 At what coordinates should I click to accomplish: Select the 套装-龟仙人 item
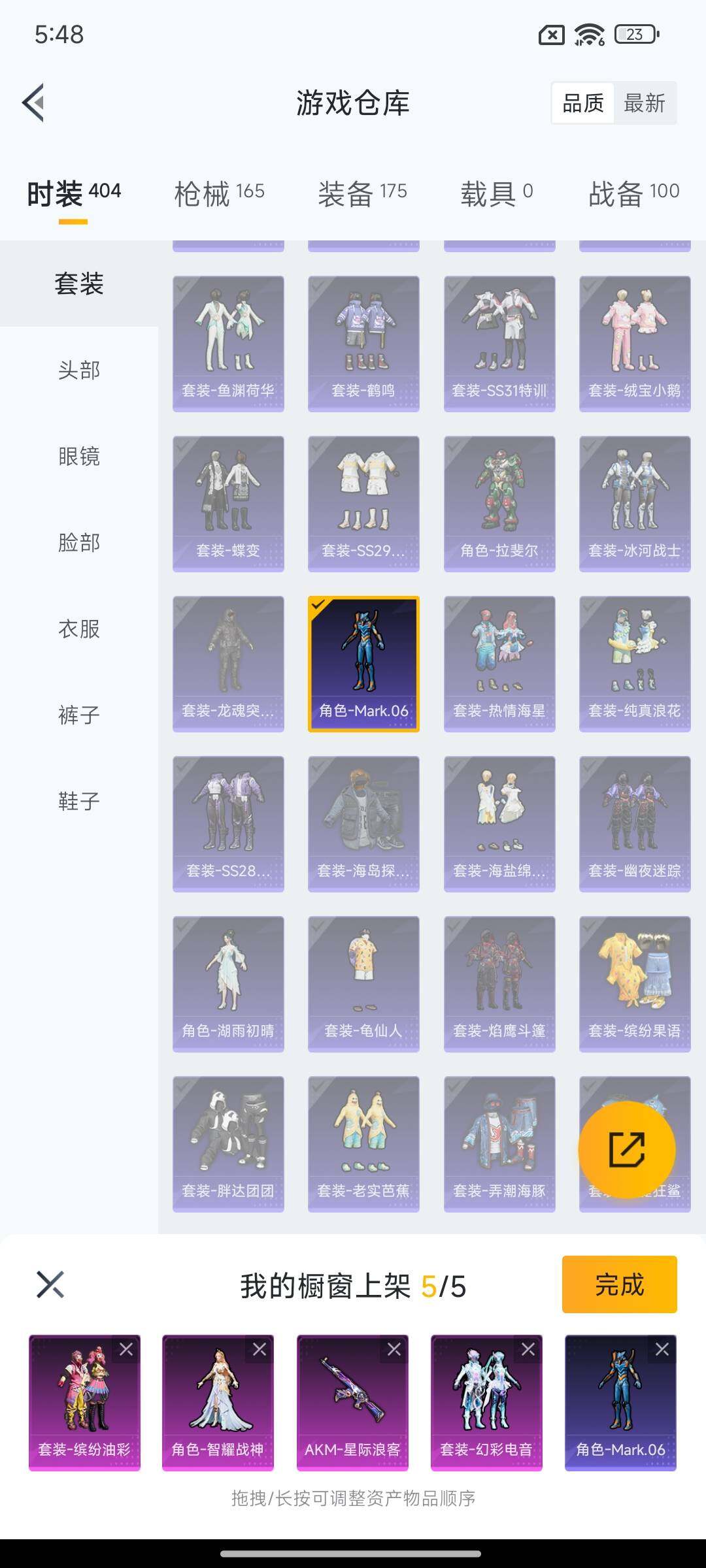(363, 980)
